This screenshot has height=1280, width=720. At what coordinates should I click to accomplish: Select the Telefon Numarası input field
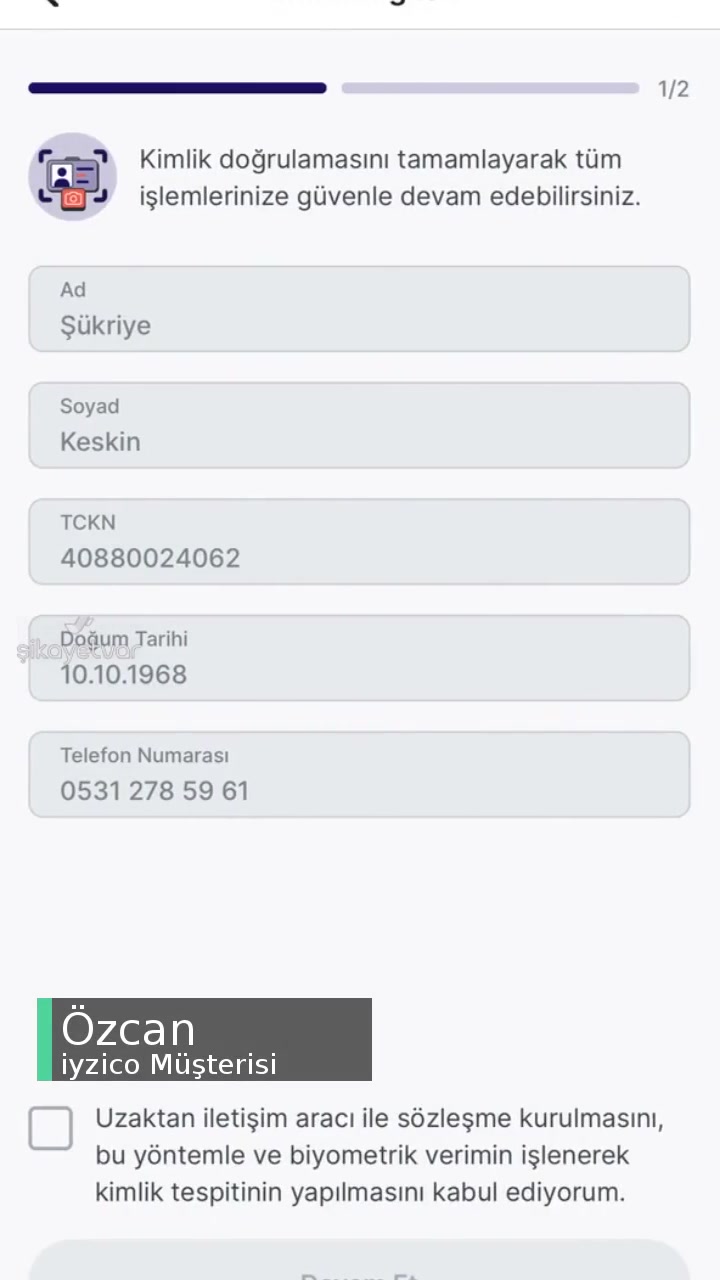pyautogui.click(x=359, y=773)
